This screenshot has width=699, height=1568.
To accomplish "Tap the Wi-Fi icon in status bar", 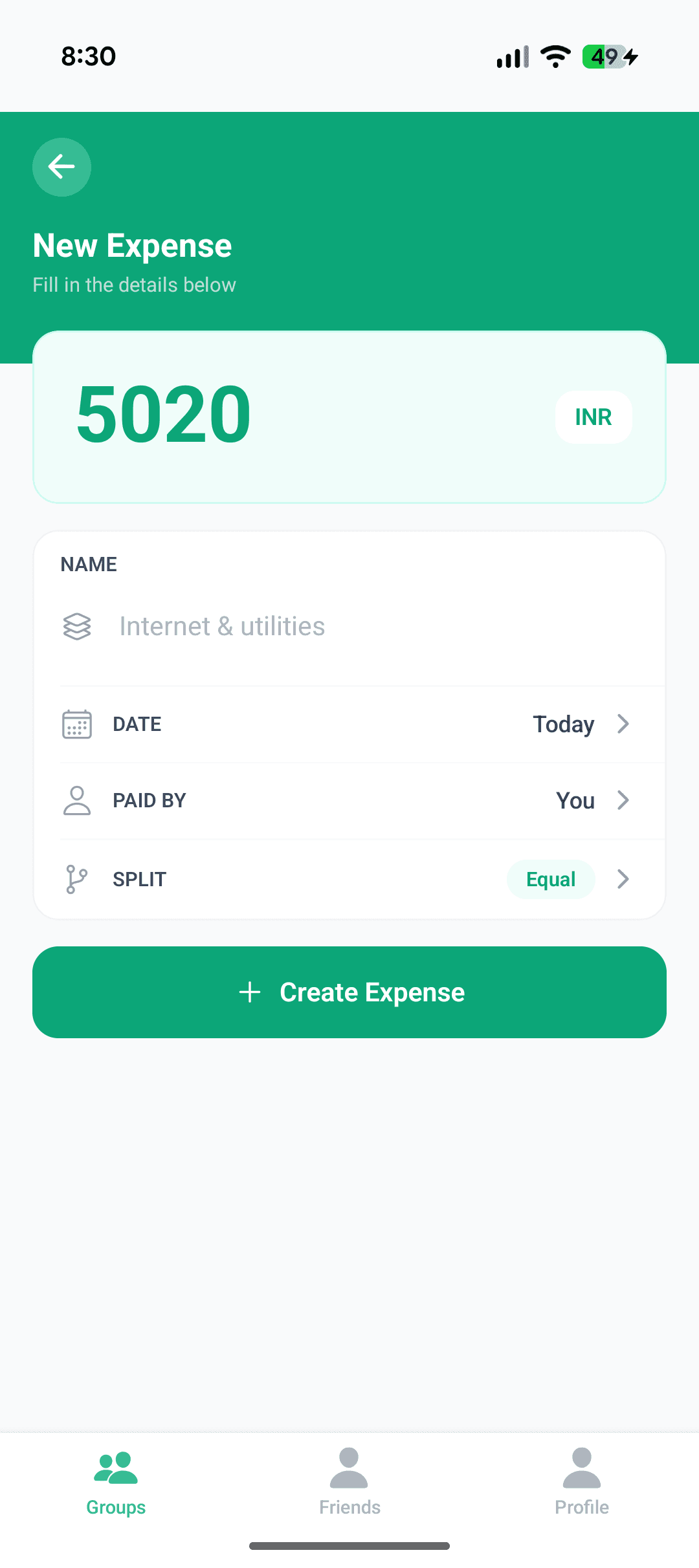I will pos(555,55).
